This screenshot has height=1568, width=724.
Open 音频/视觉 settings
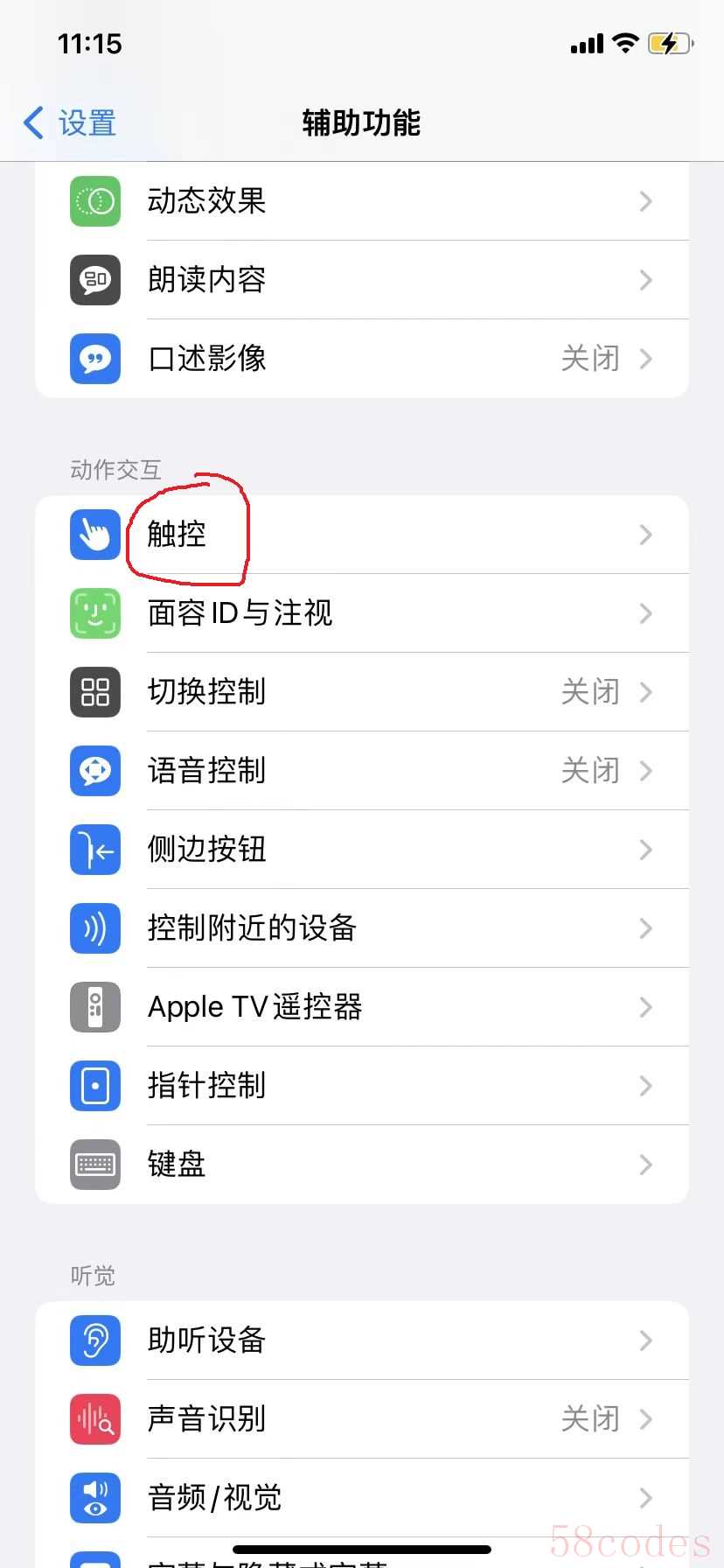tap(362, 1498)
